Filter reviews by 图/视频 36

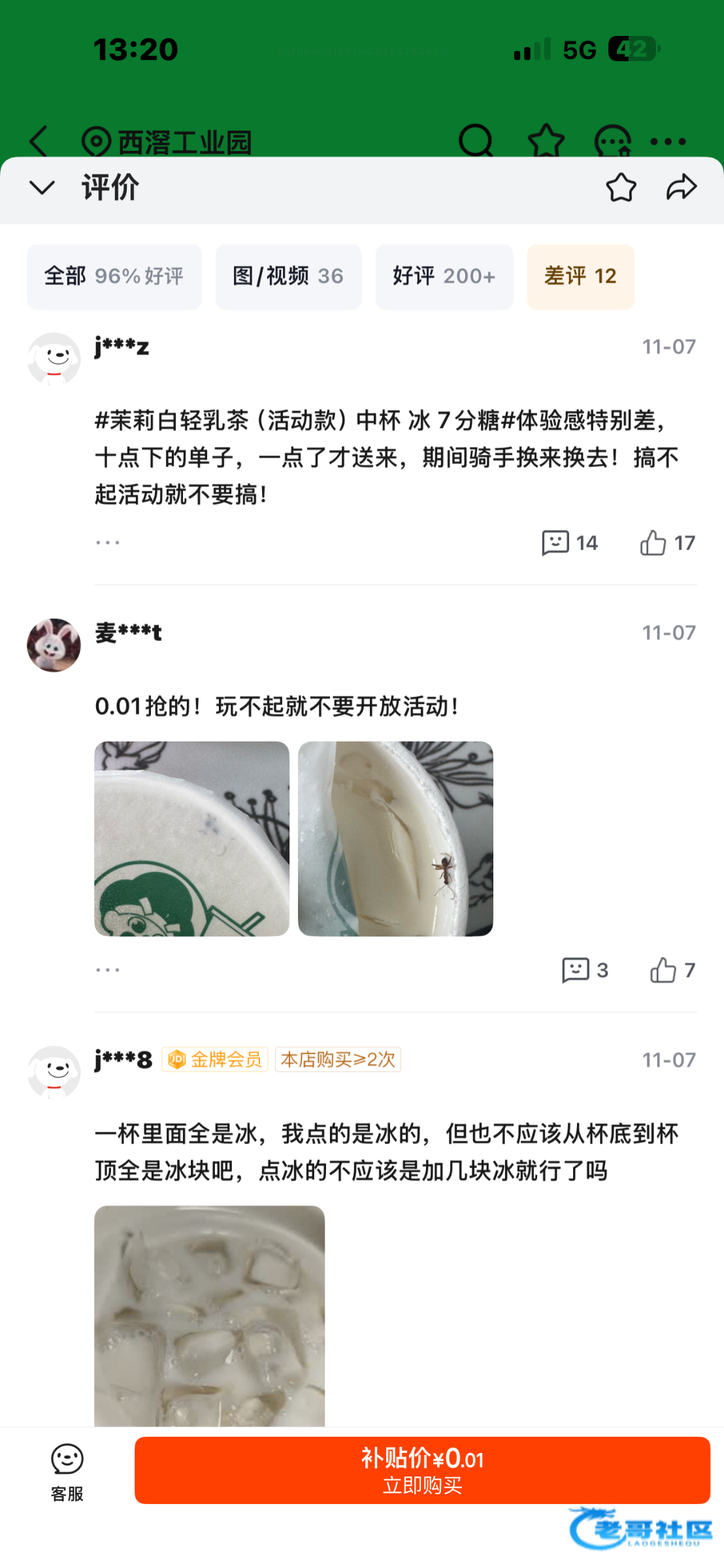click(288, 276)
